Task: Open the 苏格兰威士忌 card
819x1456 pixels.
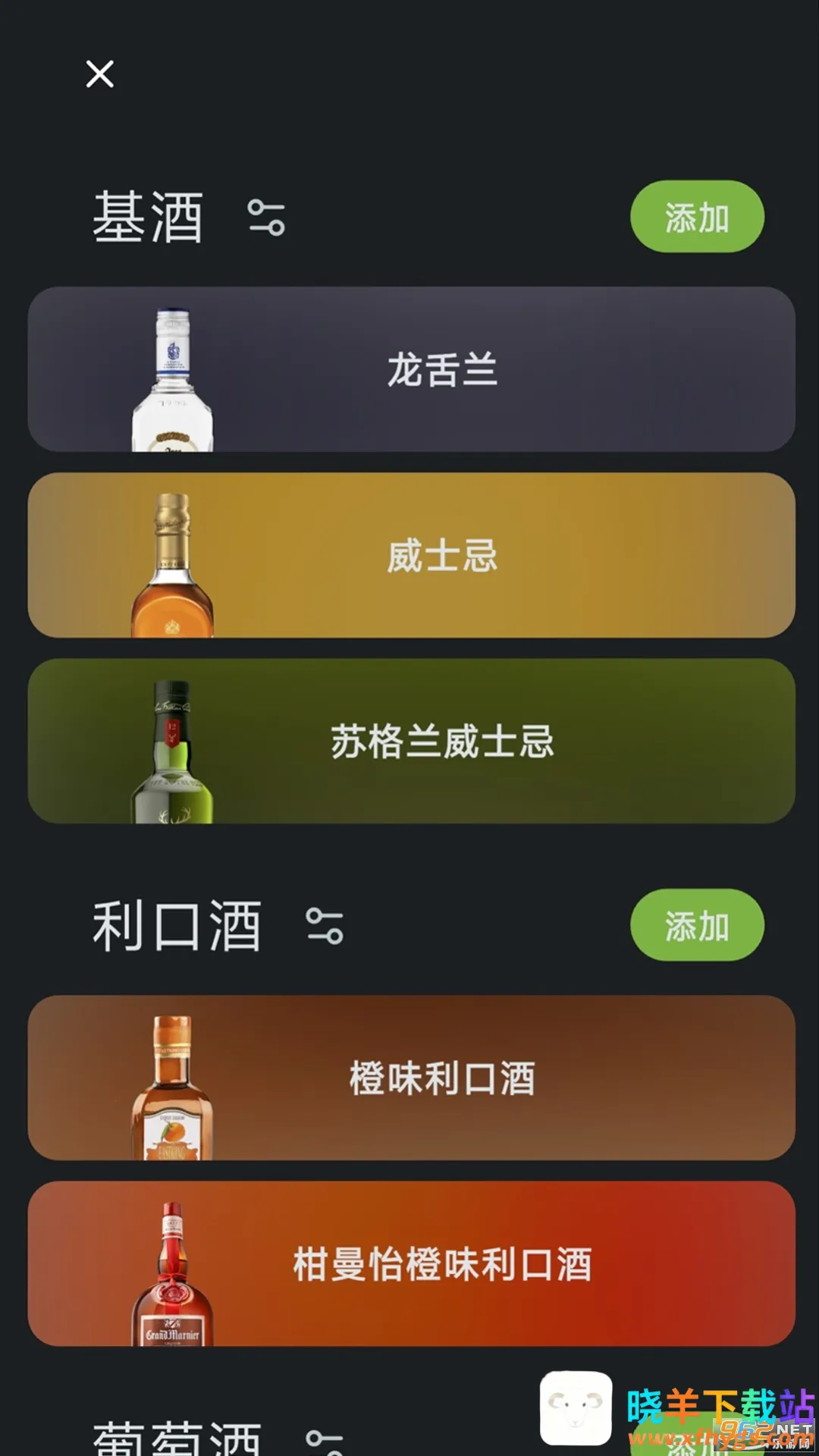Action: (411, 741)
